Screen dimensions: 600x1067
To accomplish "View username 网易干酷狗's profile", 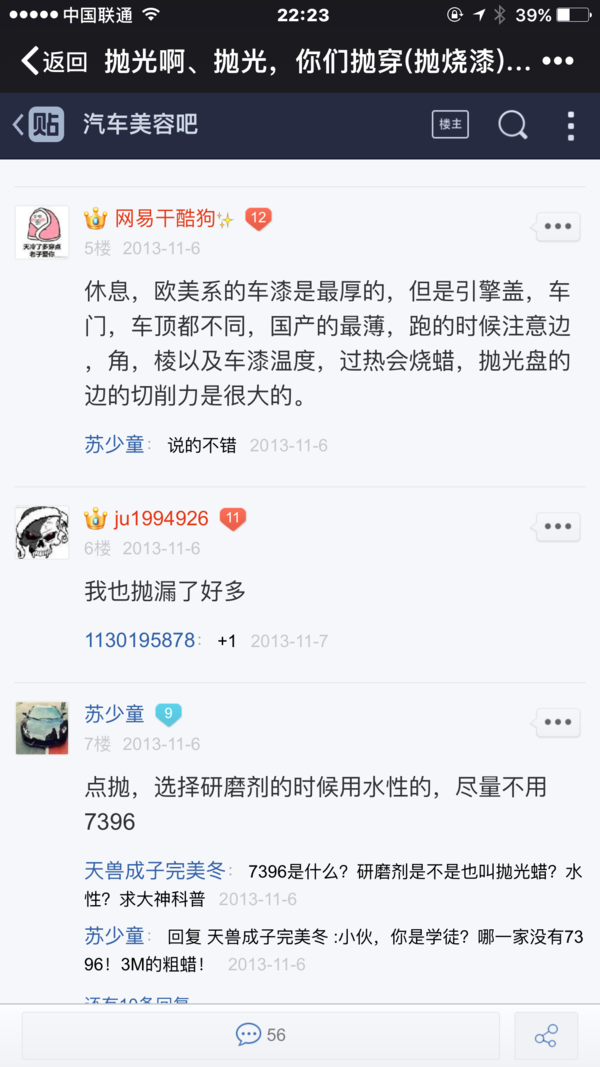I will click(x=164, y=219).
